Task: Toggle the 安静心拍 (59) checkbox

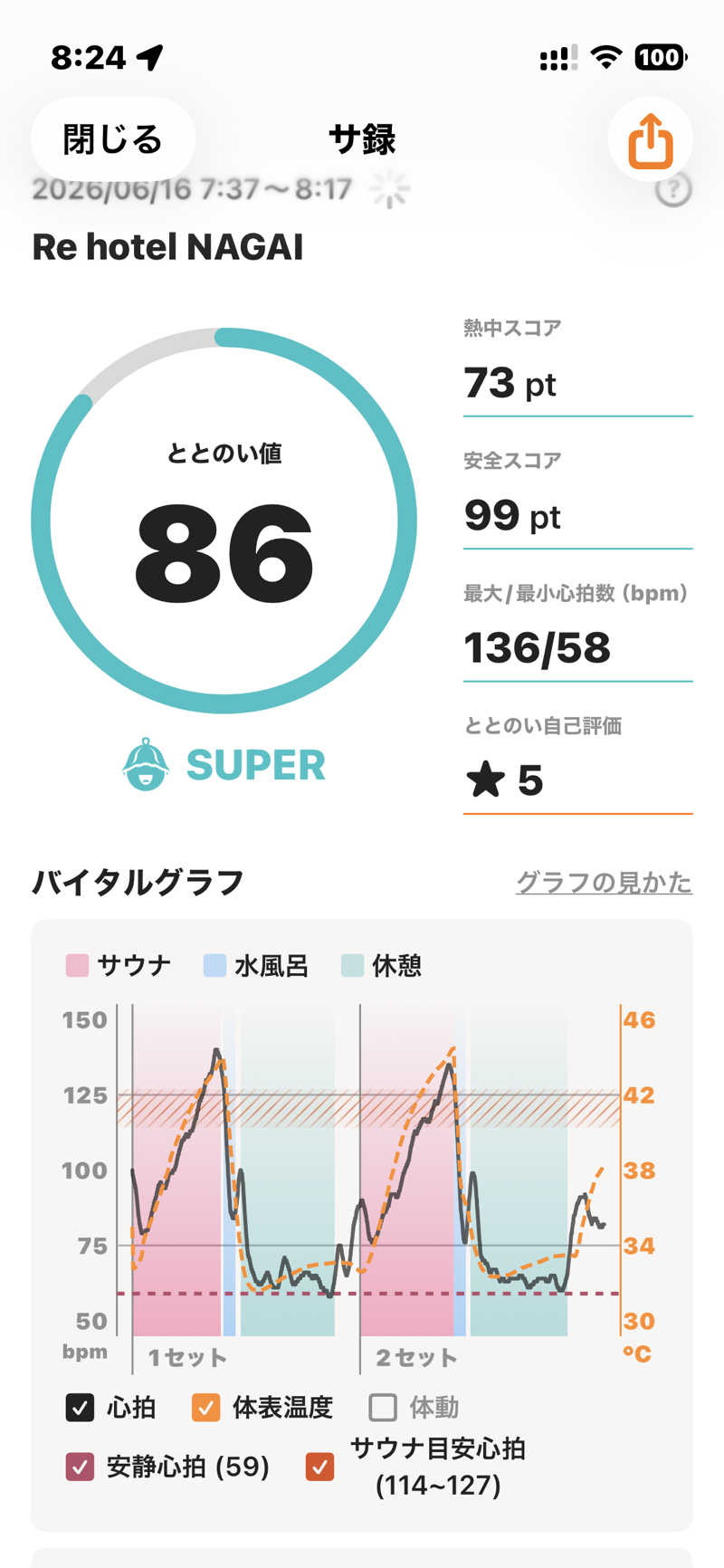Action: (x=80, y=1467)
